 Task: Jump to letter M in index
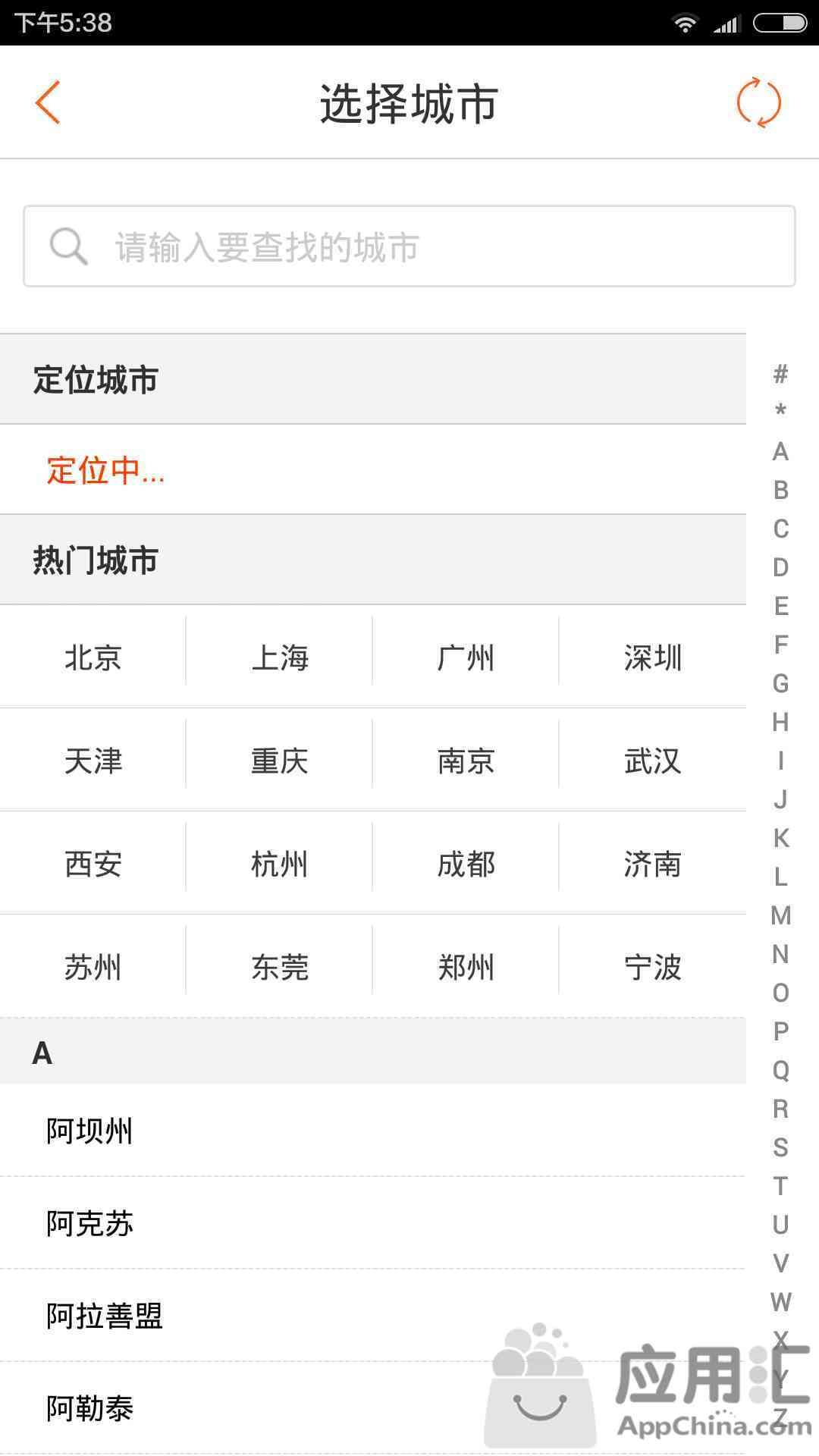point(780,915)
